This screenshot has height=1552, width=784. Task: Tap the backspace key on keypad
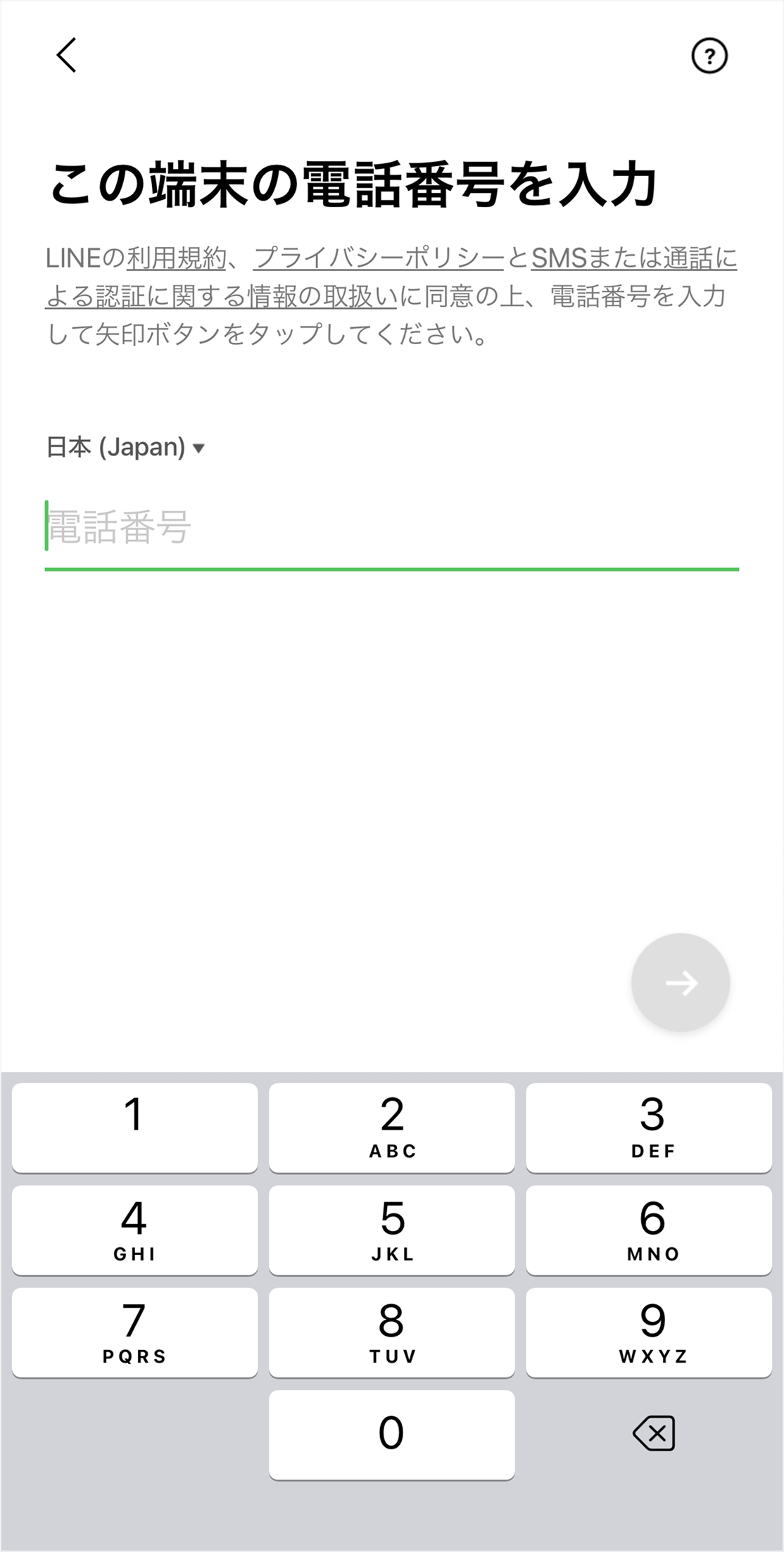[654, 1434]
